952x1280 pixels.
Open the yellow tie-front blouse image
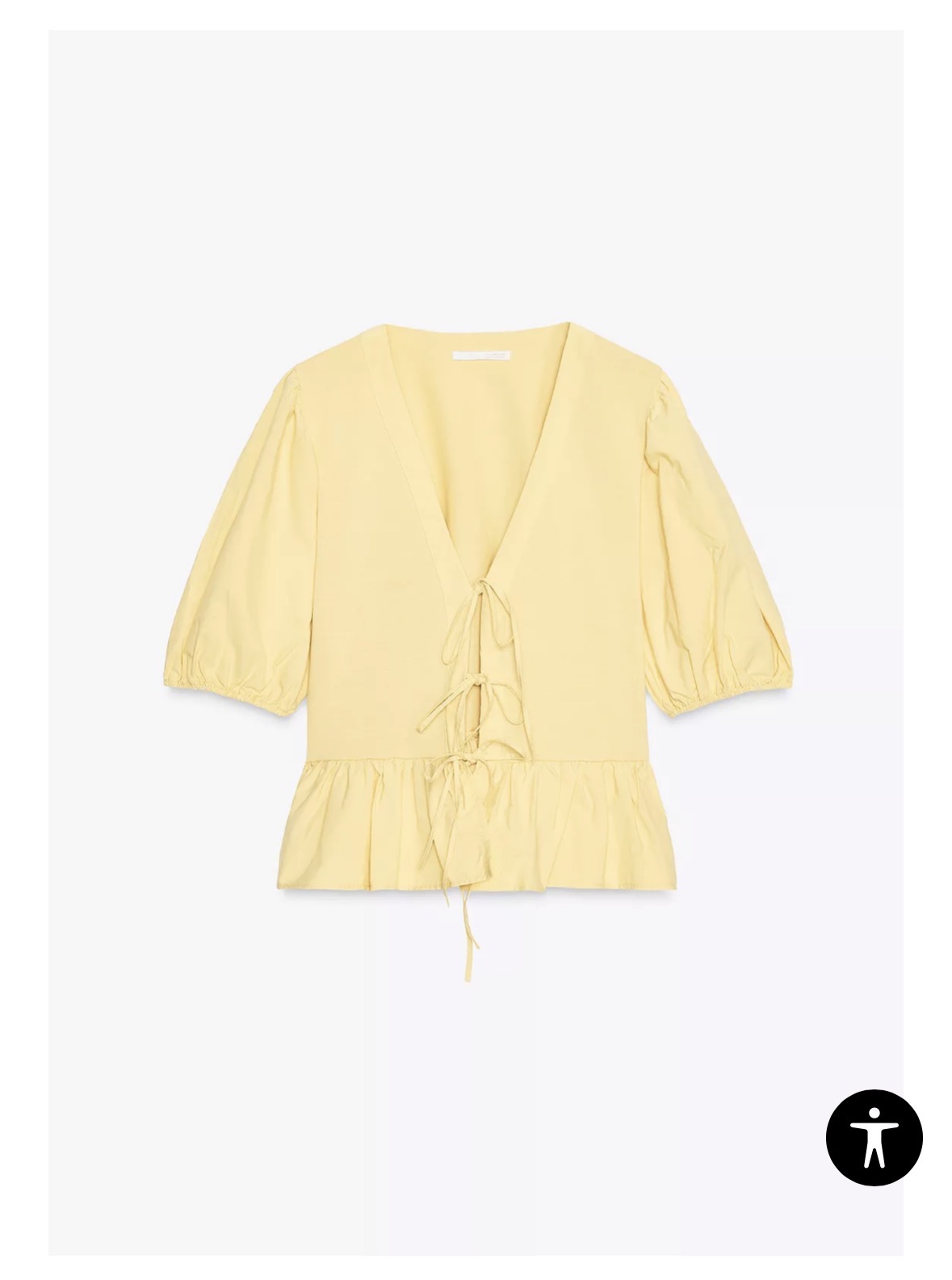475,614
